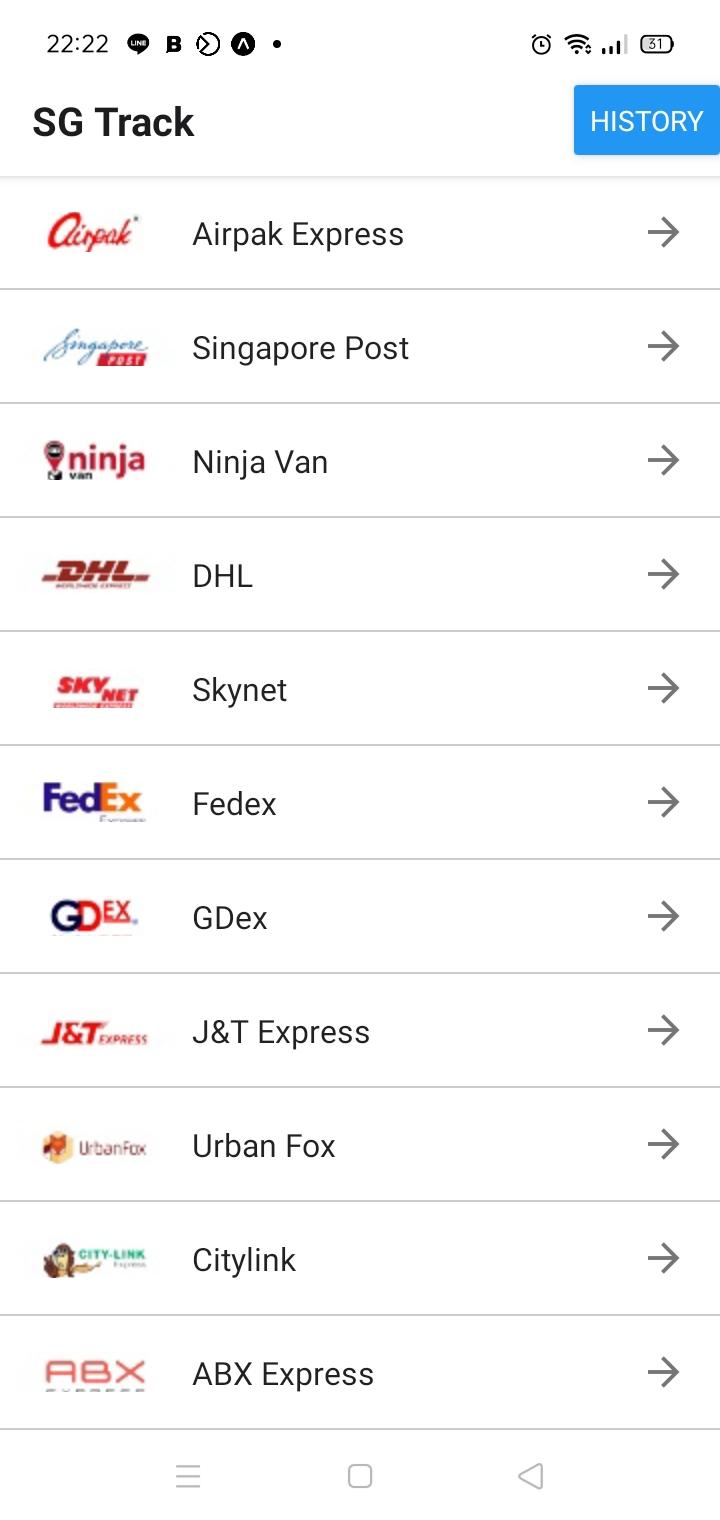720x1520 pixels.
Task: Select the Skynet courier row
Action: click(360, 689)
